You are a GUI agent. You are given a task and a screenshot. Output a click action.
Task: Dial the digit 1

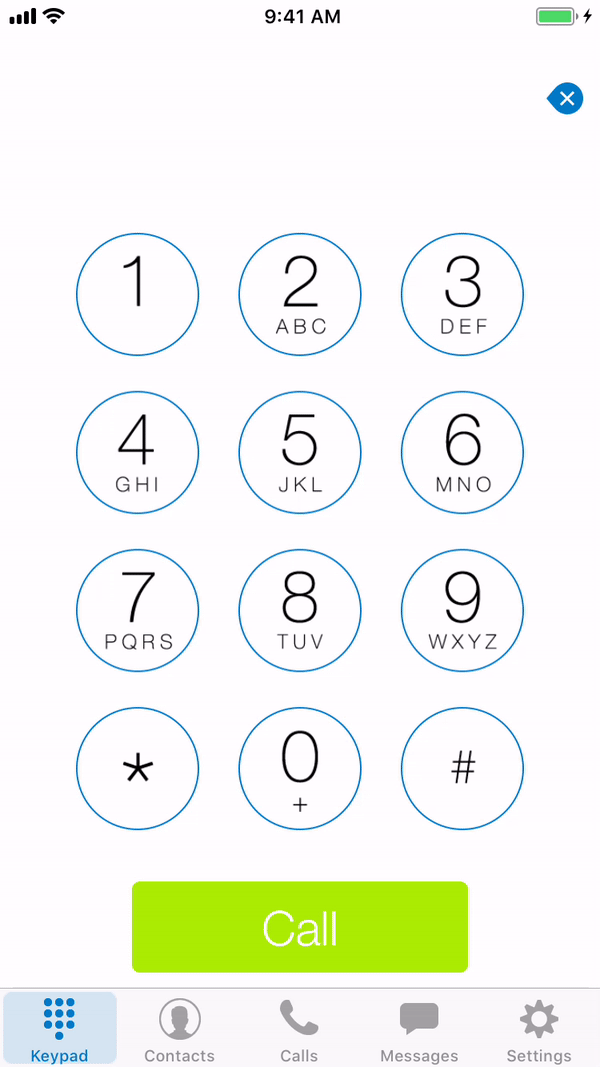[137, 294]
